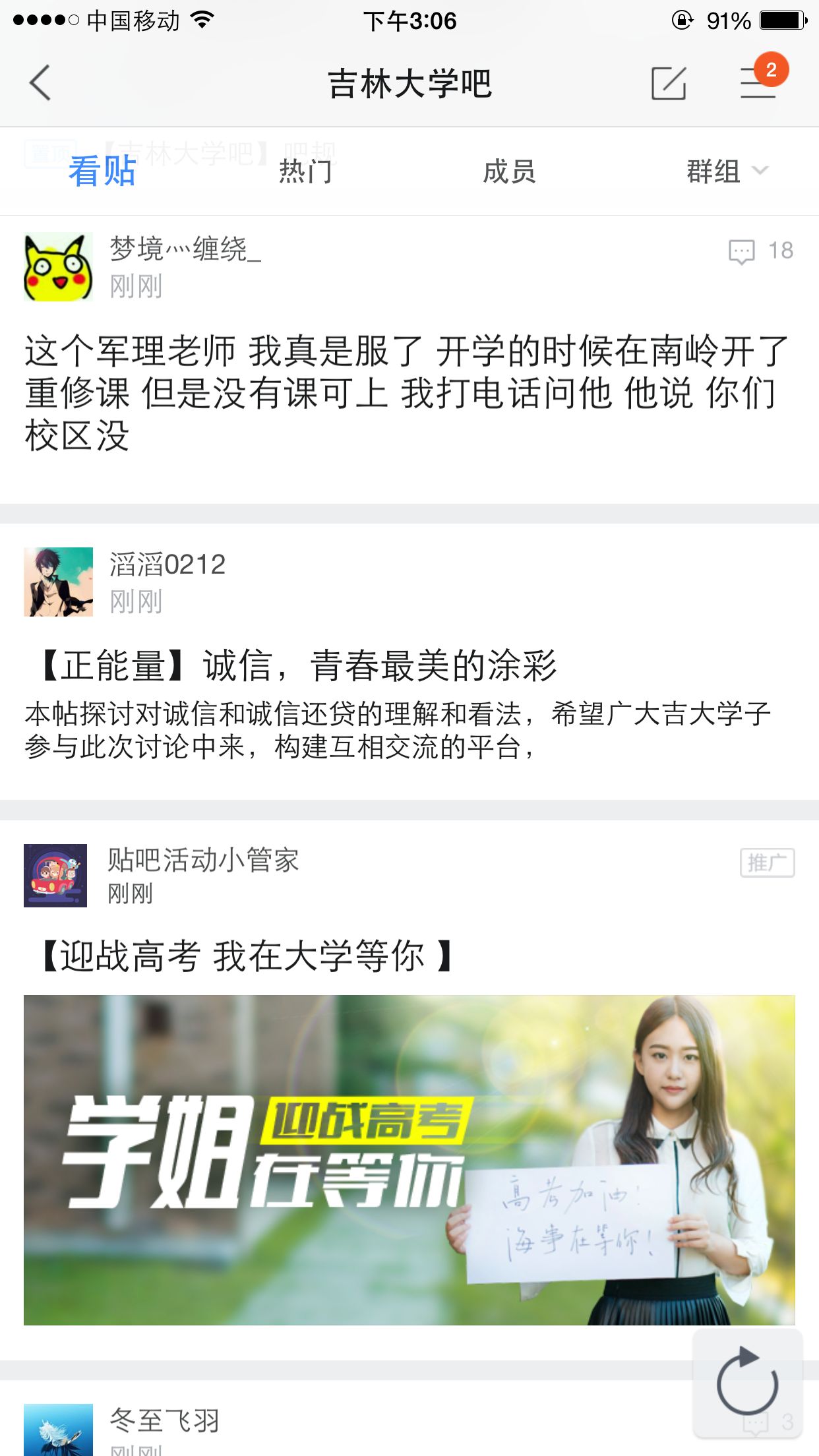Viewport: 819px width, 1456px height.
Task: Refresh the post list
Action: click(x=747, y=1383)
